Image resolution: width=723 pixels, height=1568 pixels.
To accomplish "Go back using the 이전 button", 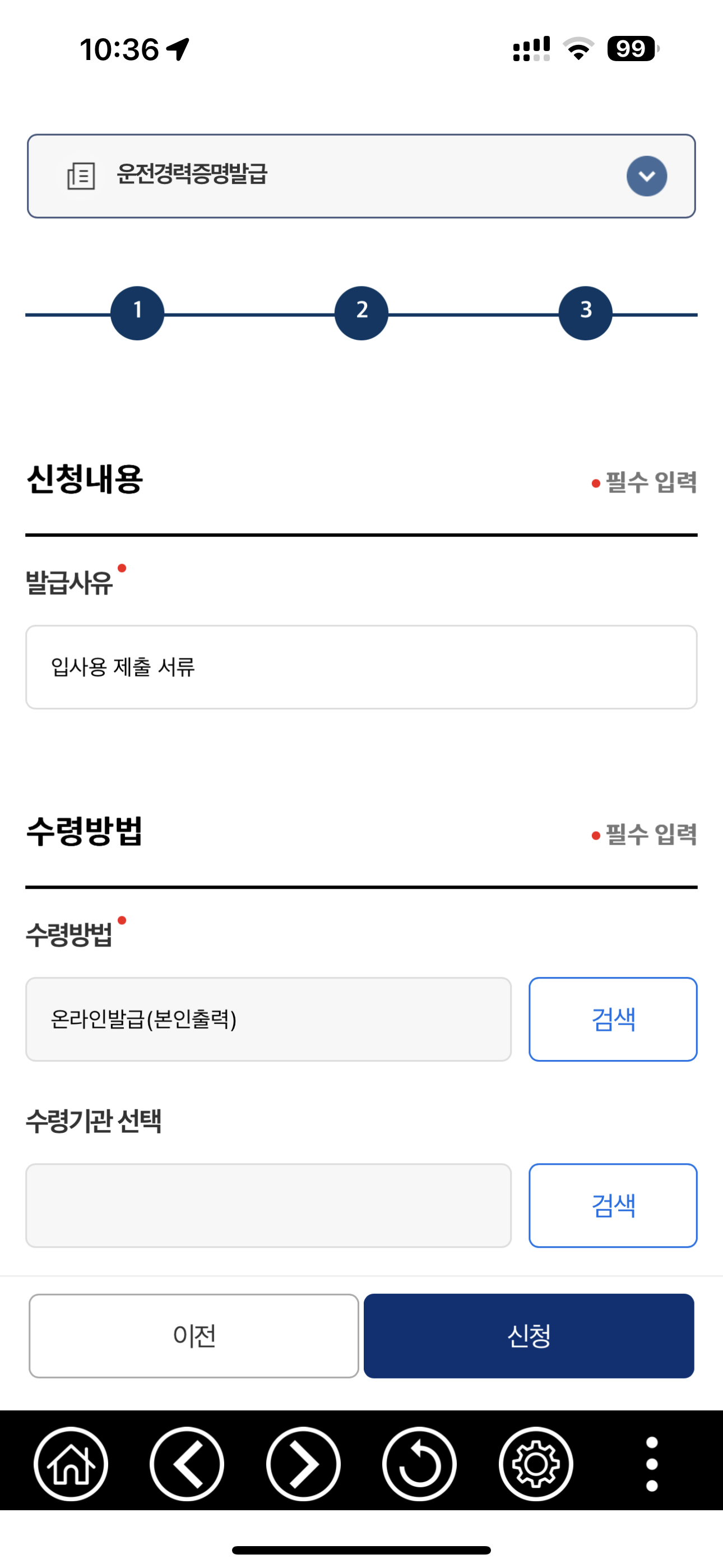I will [193, 1335].
